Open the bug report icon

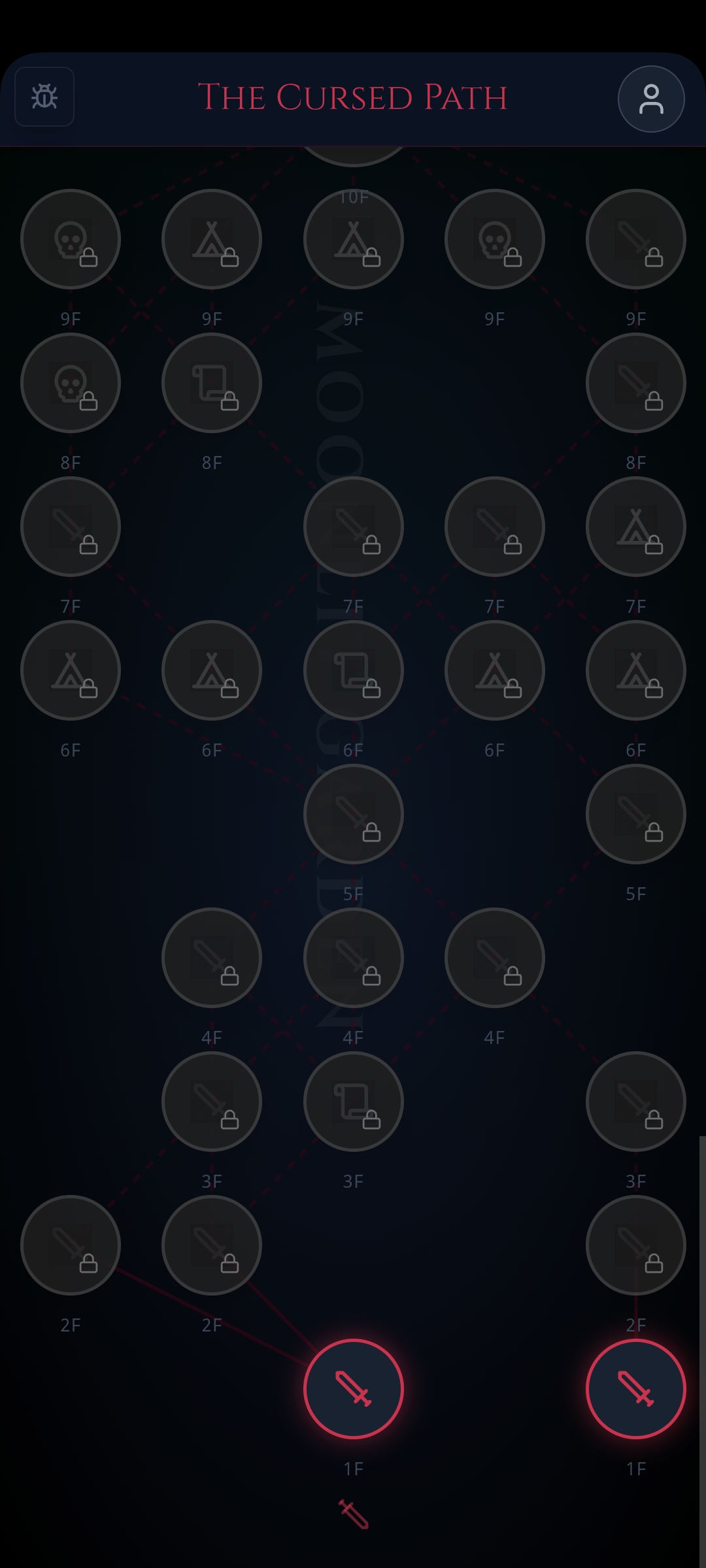(x=44, y=97)
